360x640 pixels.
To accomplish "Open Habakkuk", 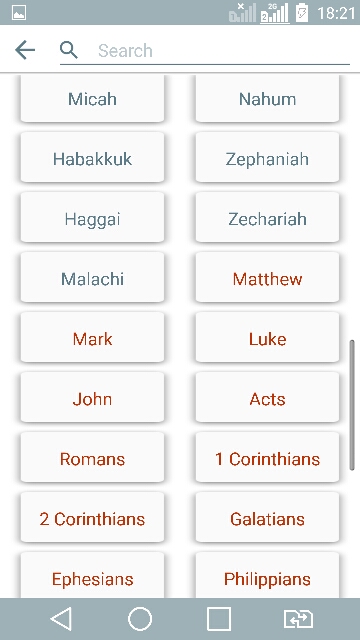I will pos(92,157).
